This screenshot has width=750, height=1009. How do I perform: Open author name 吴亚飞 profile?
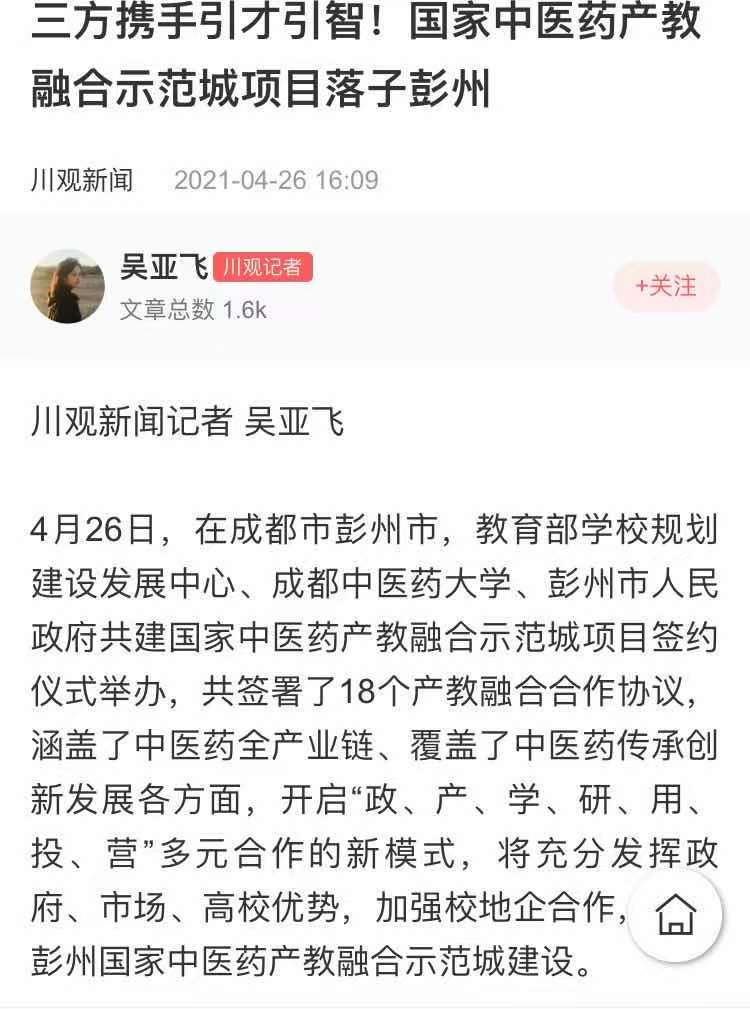click(164, 267)
